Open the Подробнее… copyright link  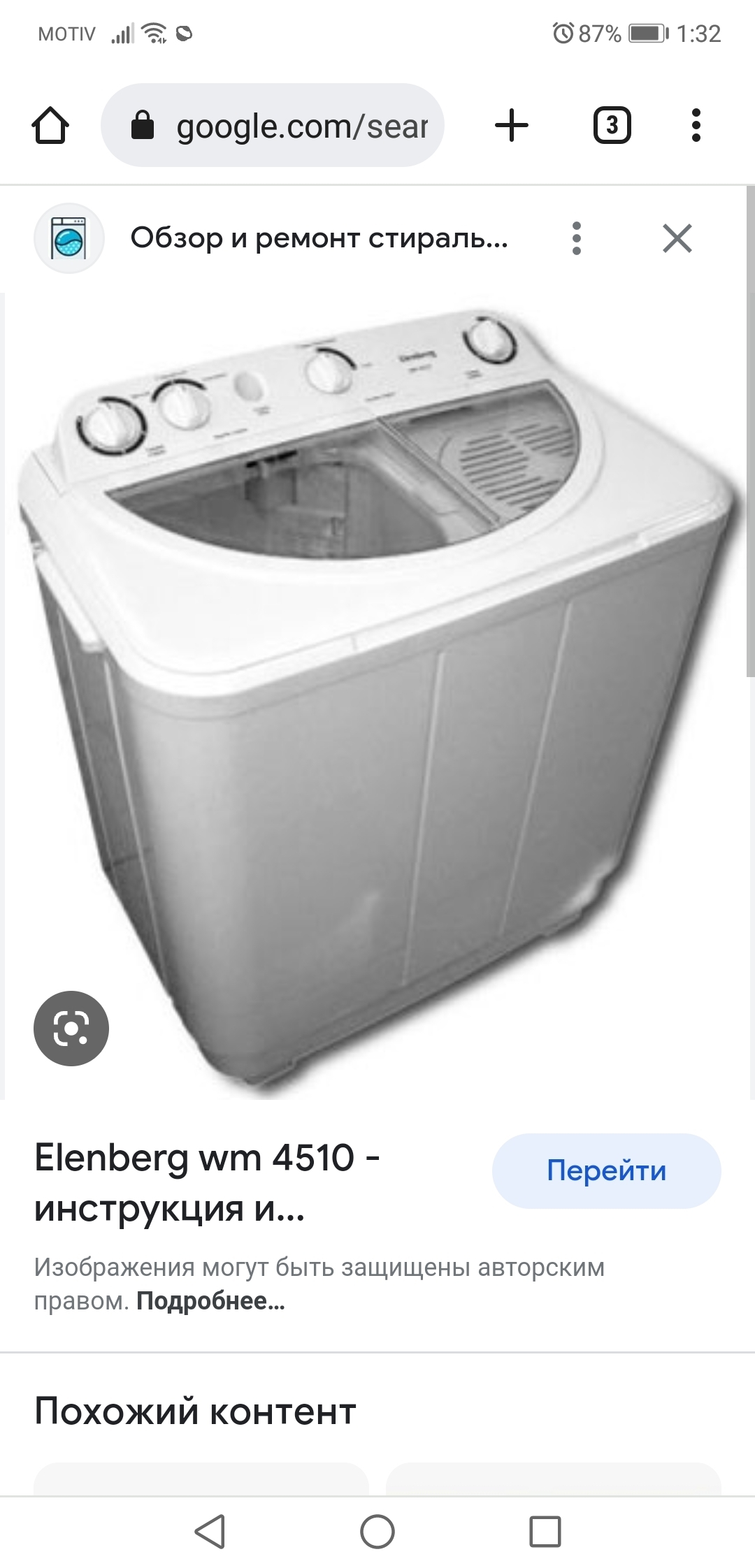pyautogui.click(x=210, y=1300)
